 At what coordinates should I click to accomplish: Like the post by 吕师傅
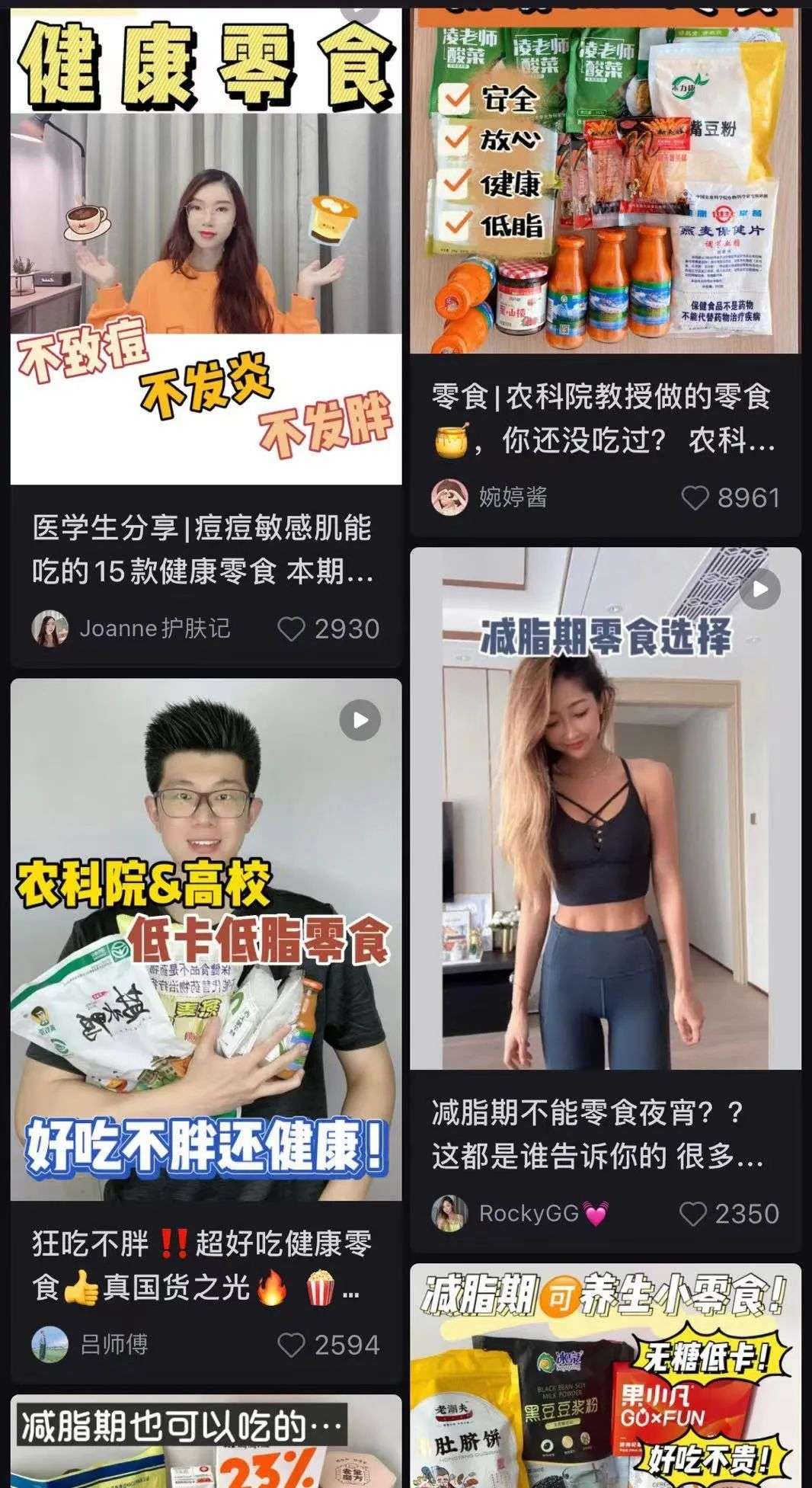pos(291,1345)
